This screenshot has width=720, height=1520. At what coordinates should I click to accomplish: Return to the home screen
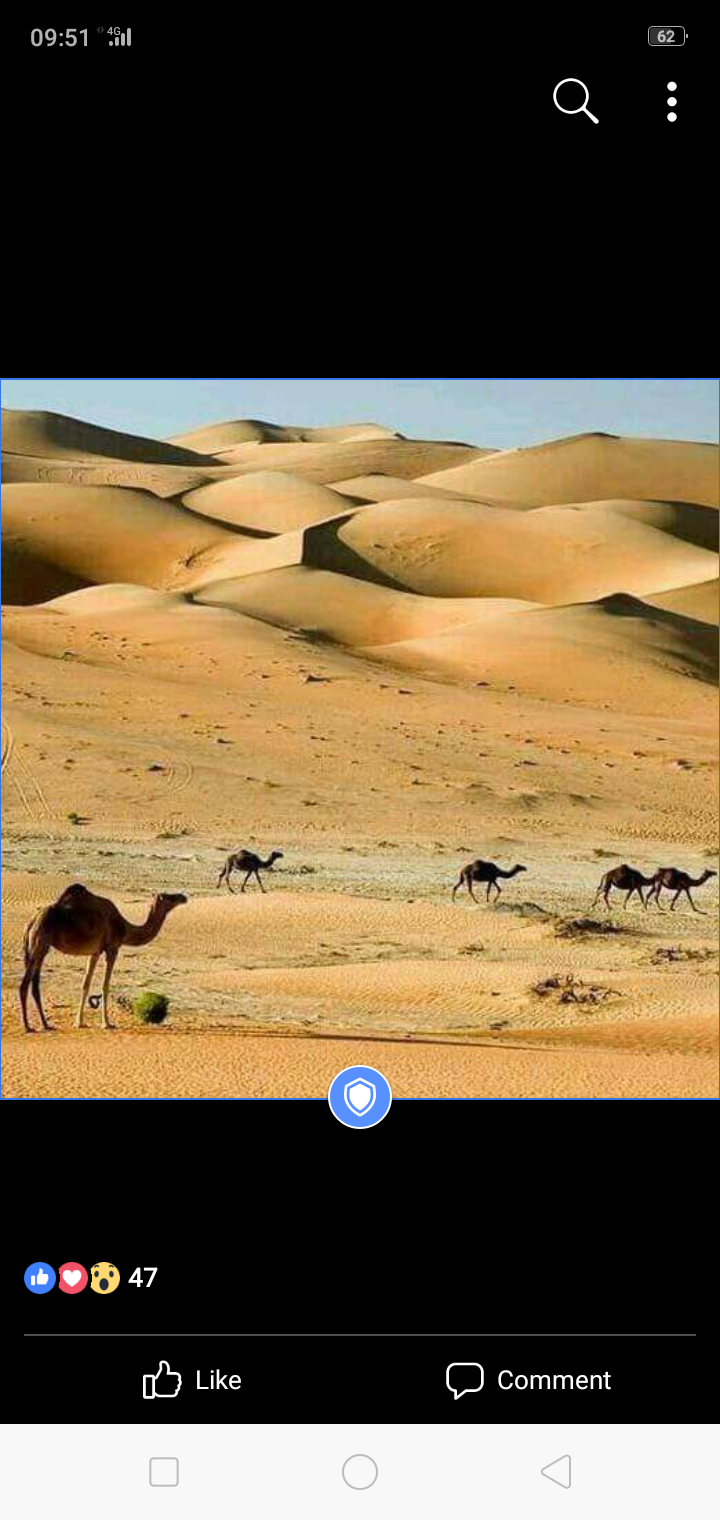point(360,1471)
